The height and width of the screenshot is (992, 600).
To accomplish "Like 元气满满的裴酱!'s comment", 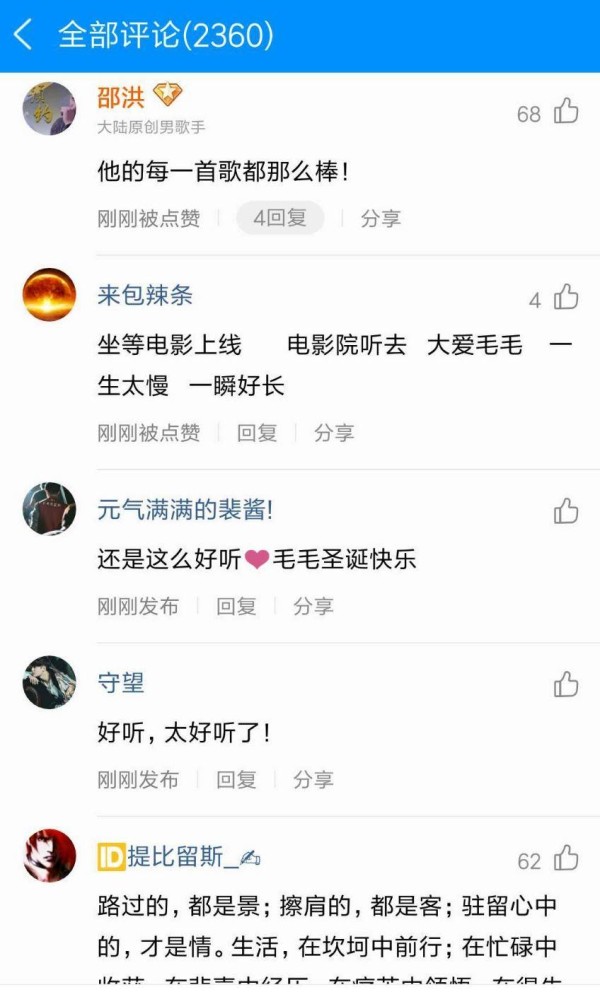I will pyautogui.click(x=566, y=511).
